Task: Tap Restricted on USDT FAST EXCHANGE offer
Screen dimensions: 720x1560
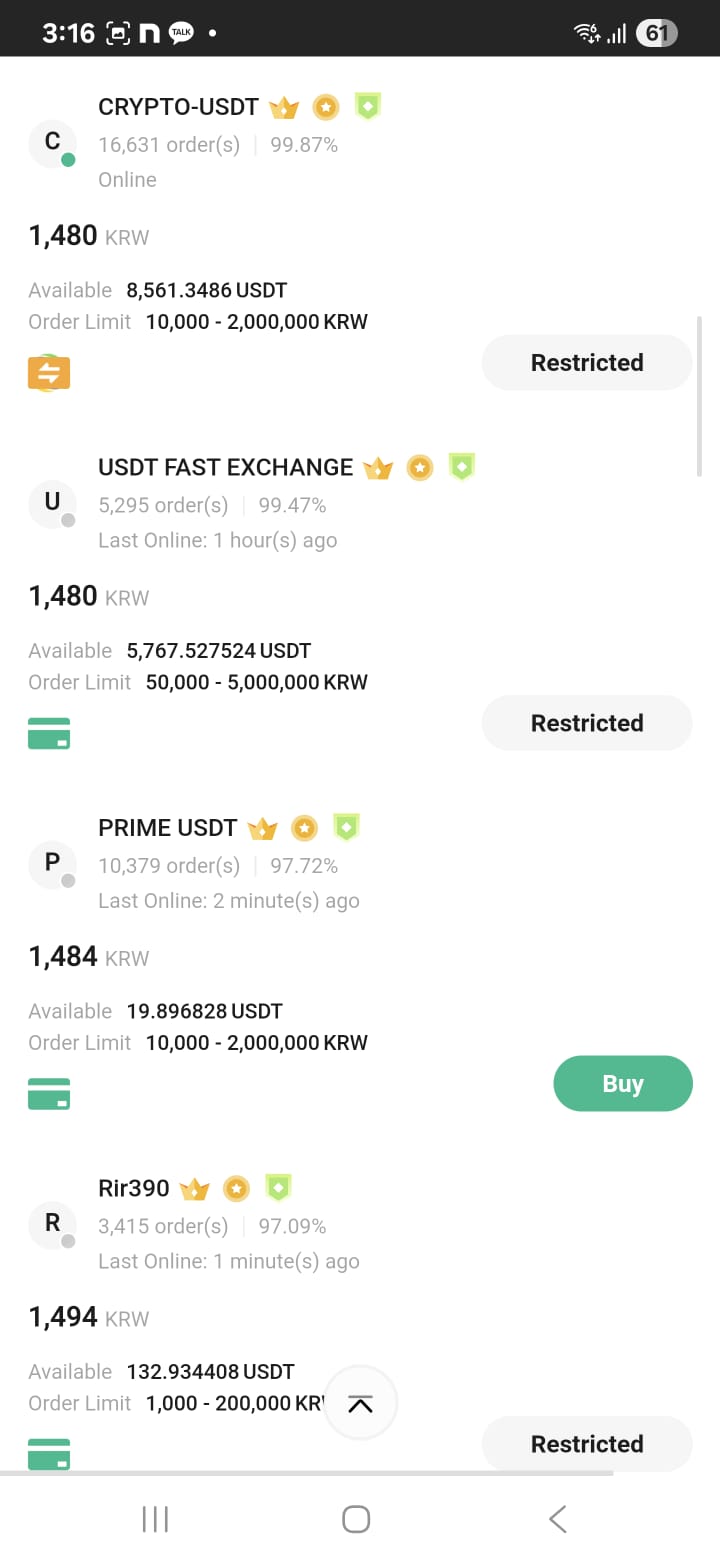Action: coord(587,723)
